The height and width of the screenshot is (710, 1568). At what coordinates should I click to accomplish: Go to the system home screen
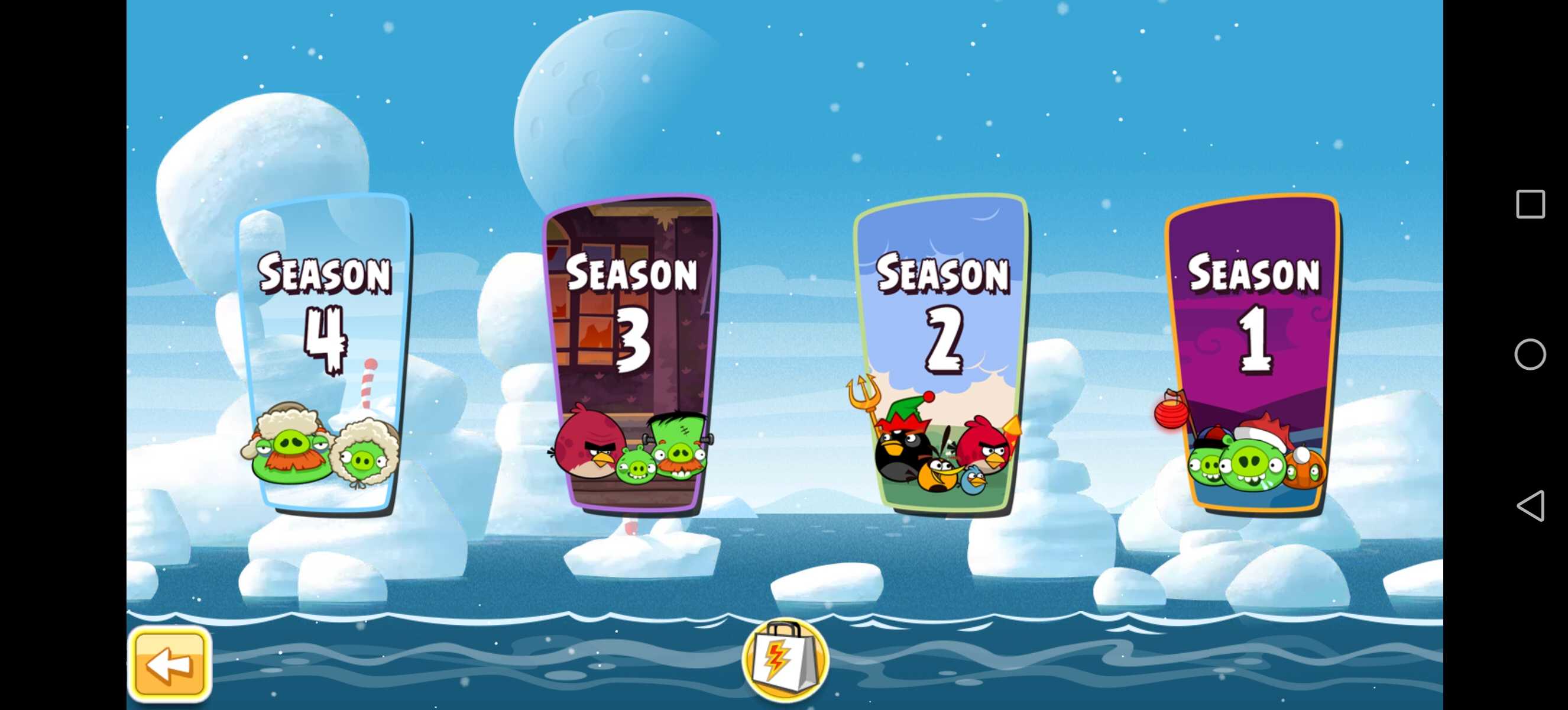1530,354
